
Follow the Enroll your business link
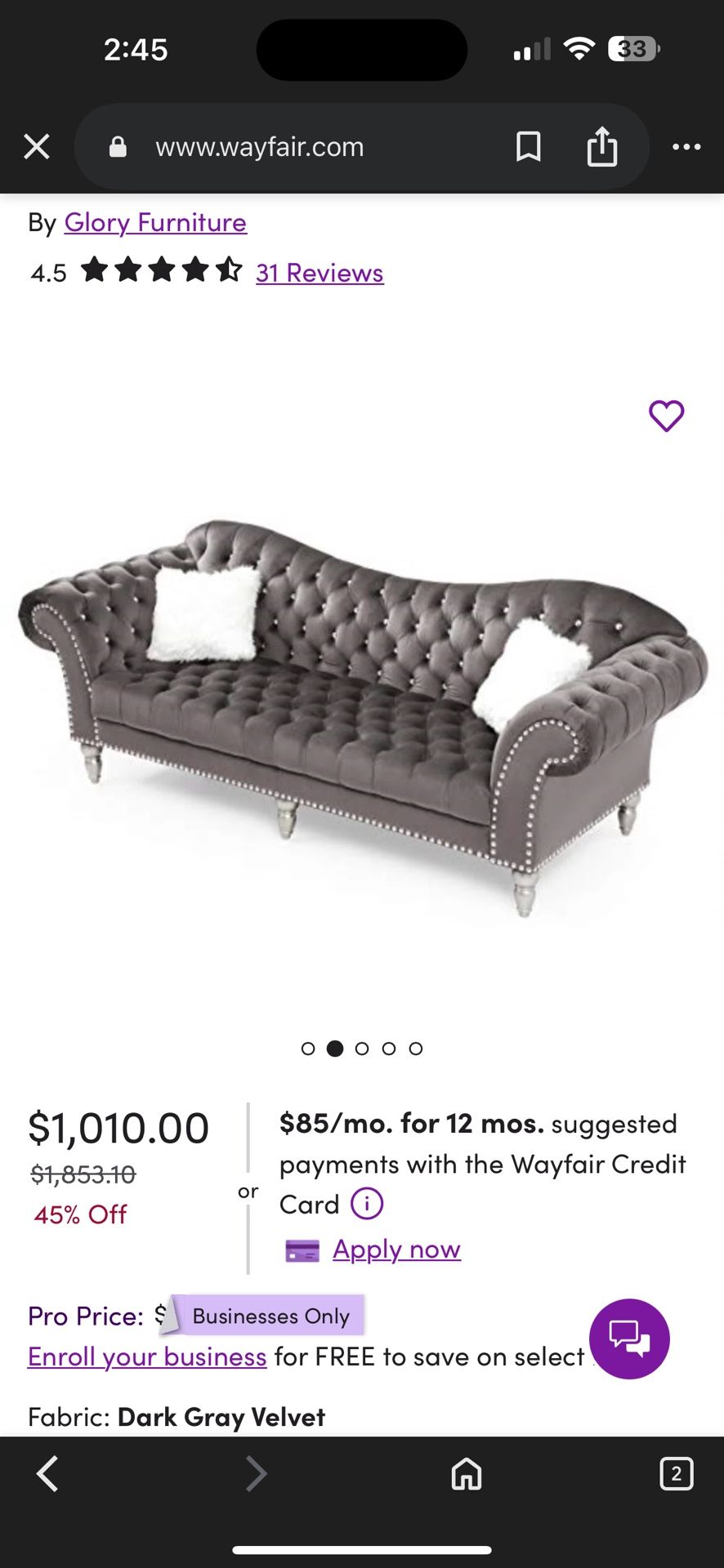147,1356
